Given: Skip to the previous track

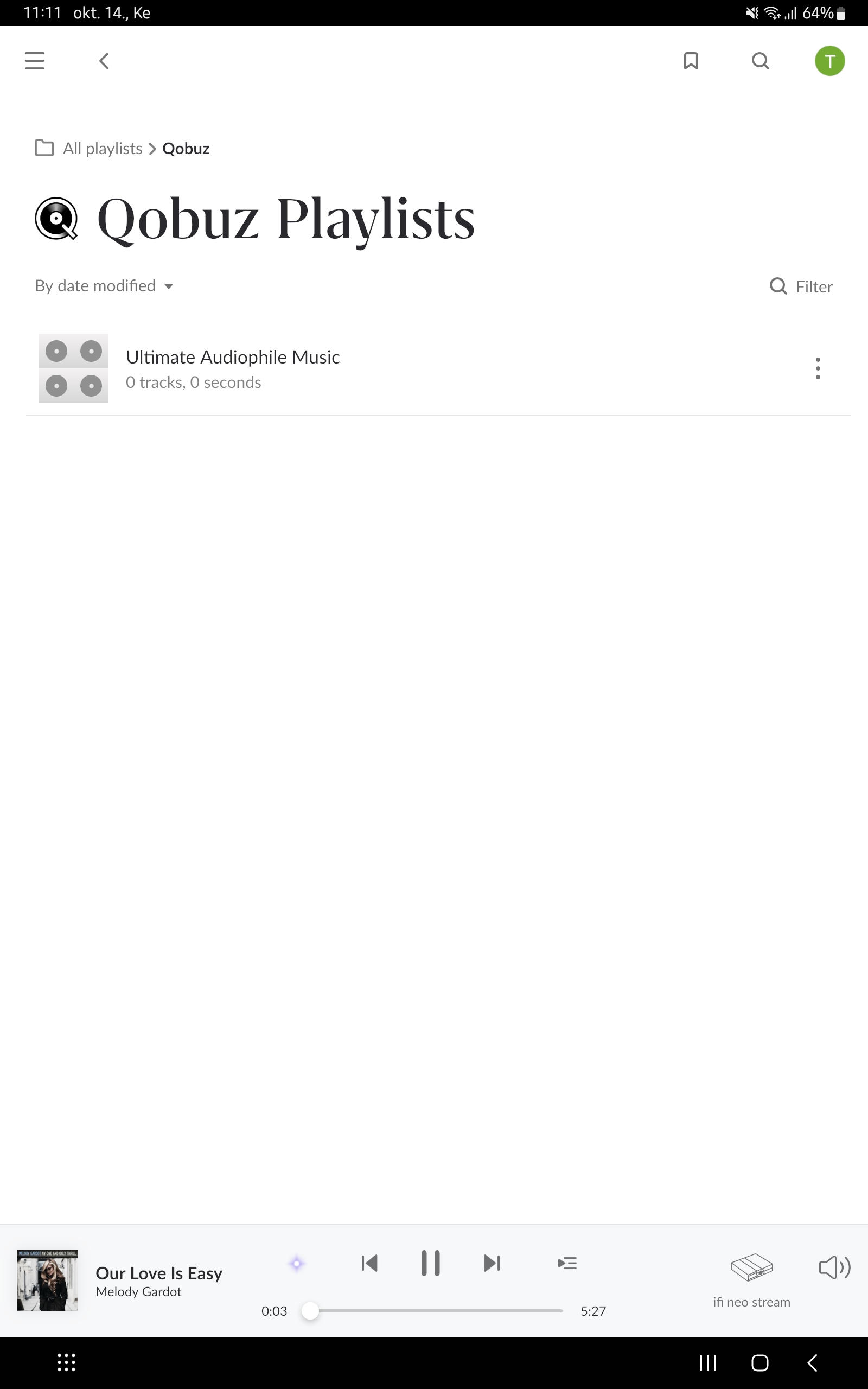Looking at the screenshot, I should click(369, 1263).
